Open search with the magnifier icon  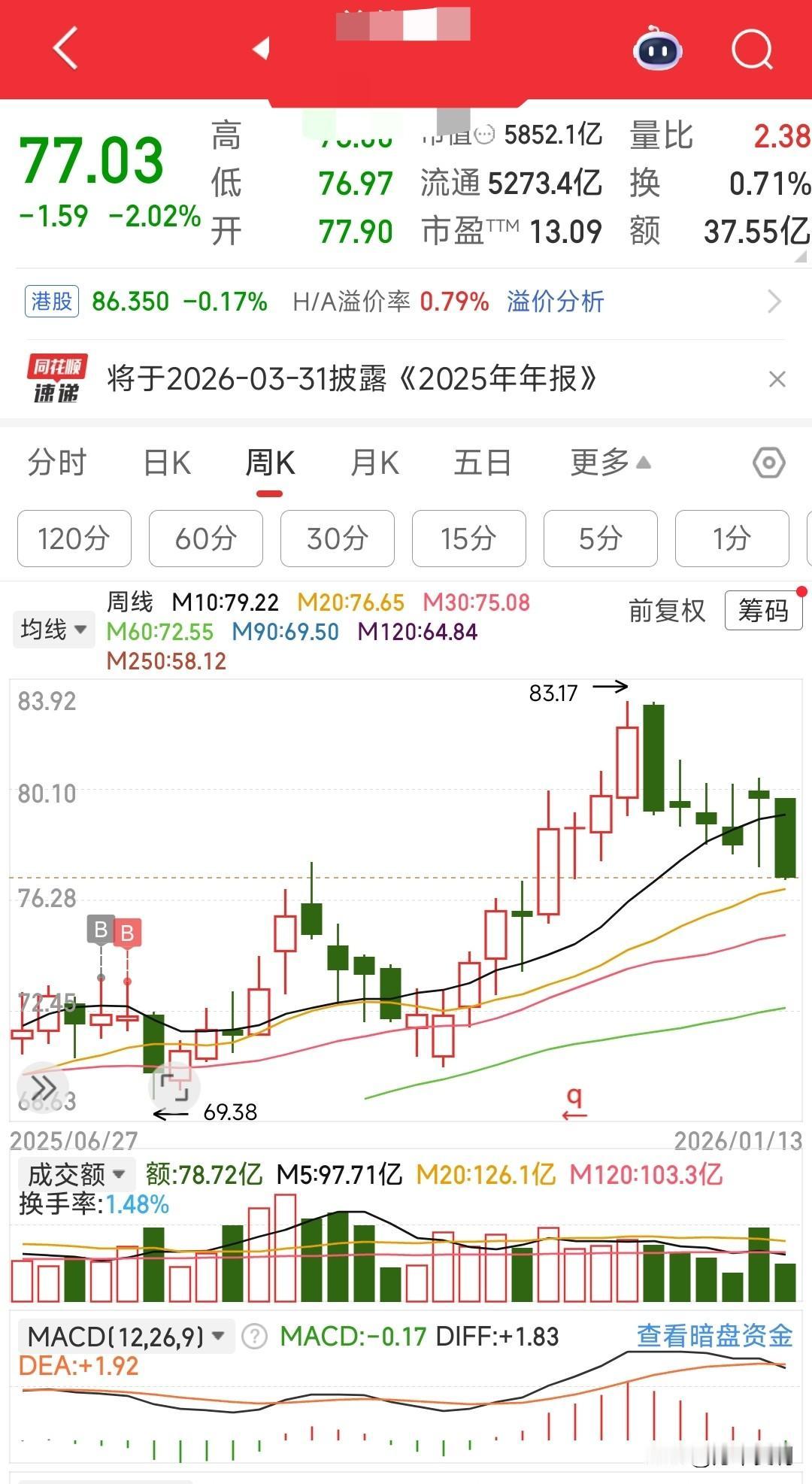click(x=751, y=50)
